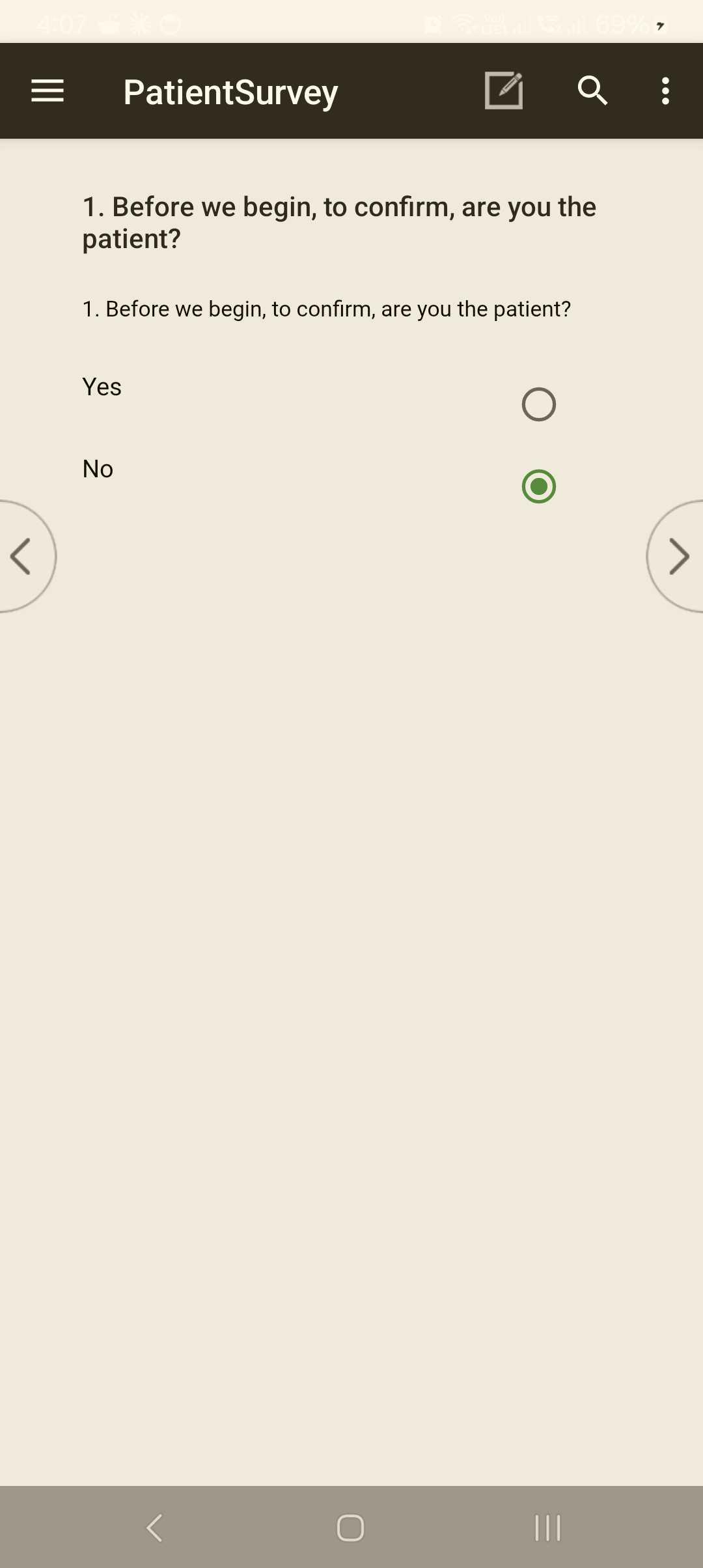Image resolution: width=703 pixels, height=1568 pixels.
Task: Select the No radio button
Action: click(539, 486)
